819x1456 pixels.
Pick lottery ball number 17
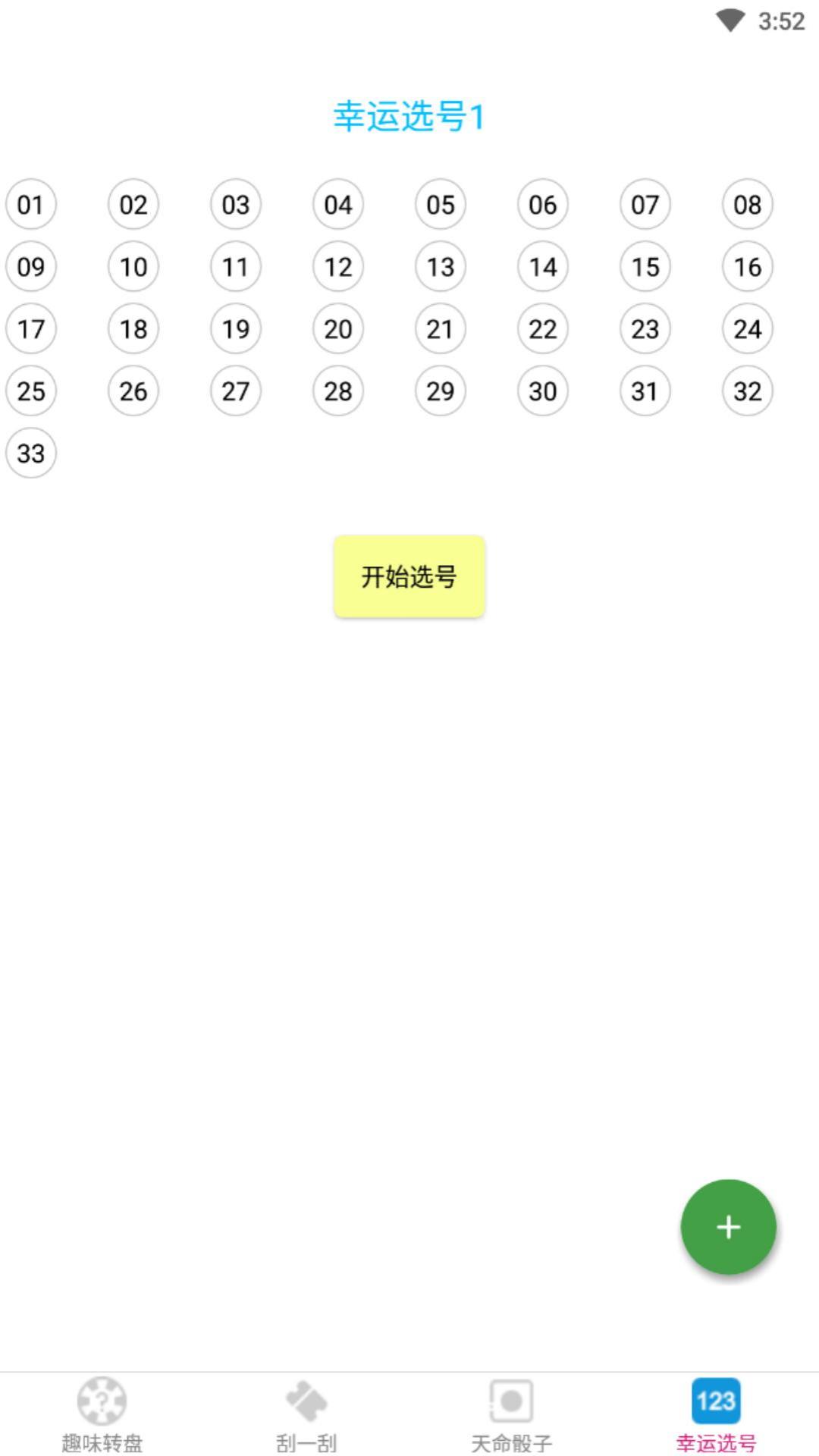pyautogui.click(x=30, y=328)
